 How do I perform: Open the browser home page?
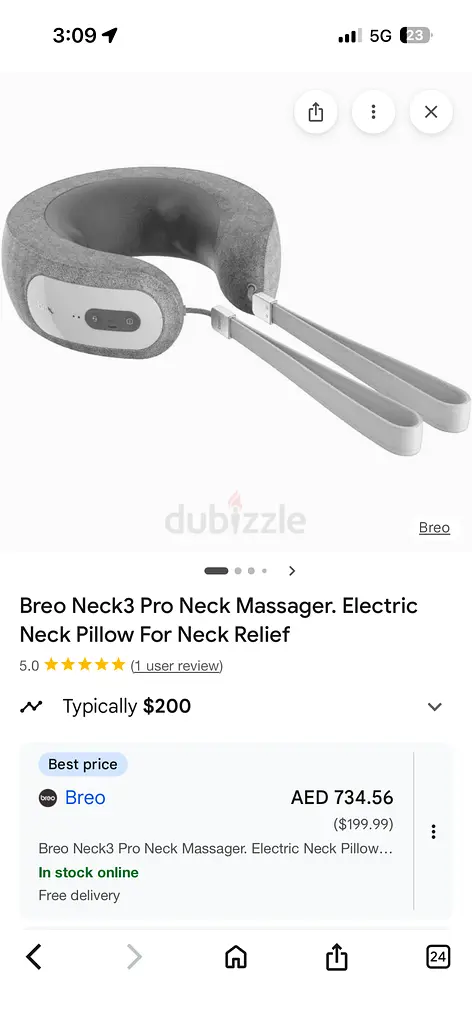pyautogui.click(x=236, y=957)
